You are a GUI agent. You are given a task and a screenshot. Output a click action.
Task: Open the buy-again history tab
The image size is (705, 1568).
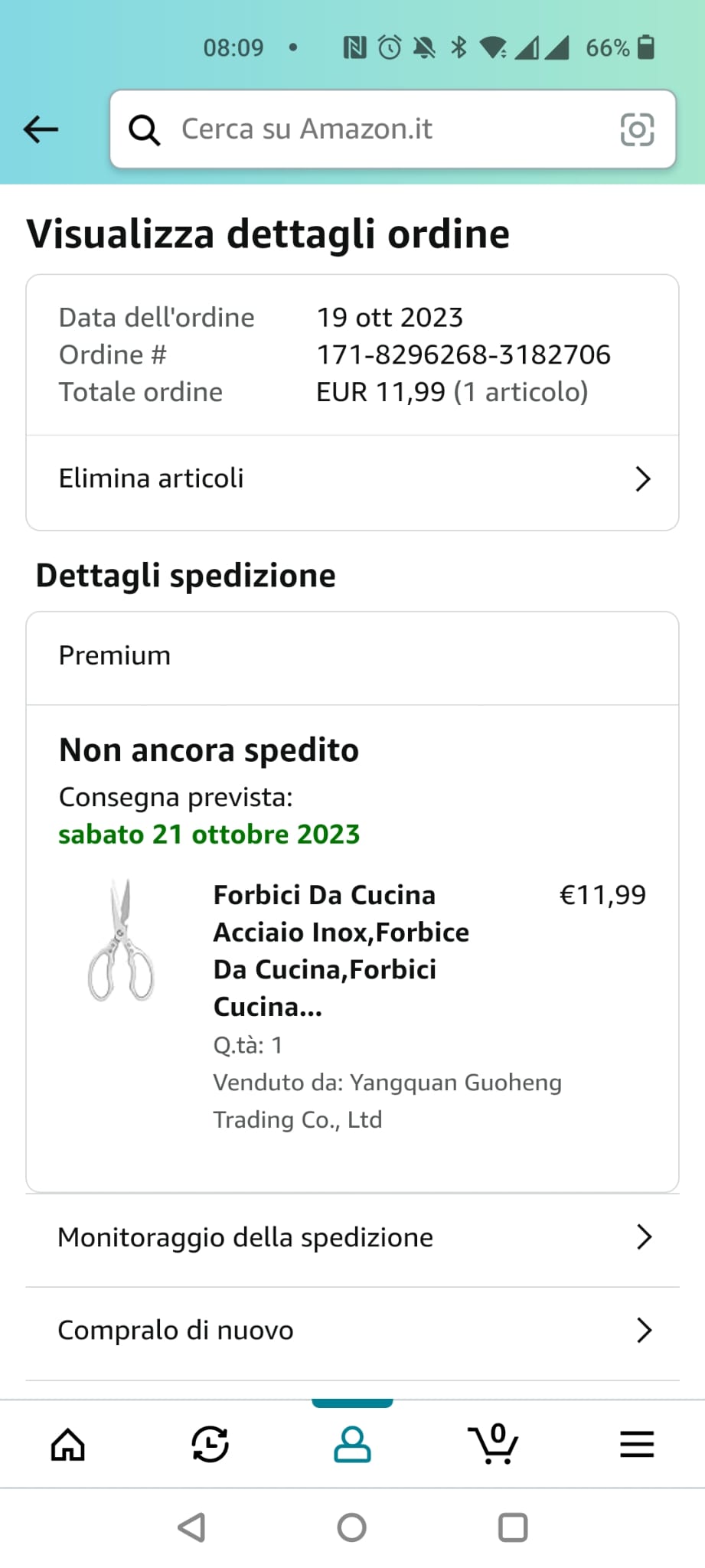click(210, 1445)
